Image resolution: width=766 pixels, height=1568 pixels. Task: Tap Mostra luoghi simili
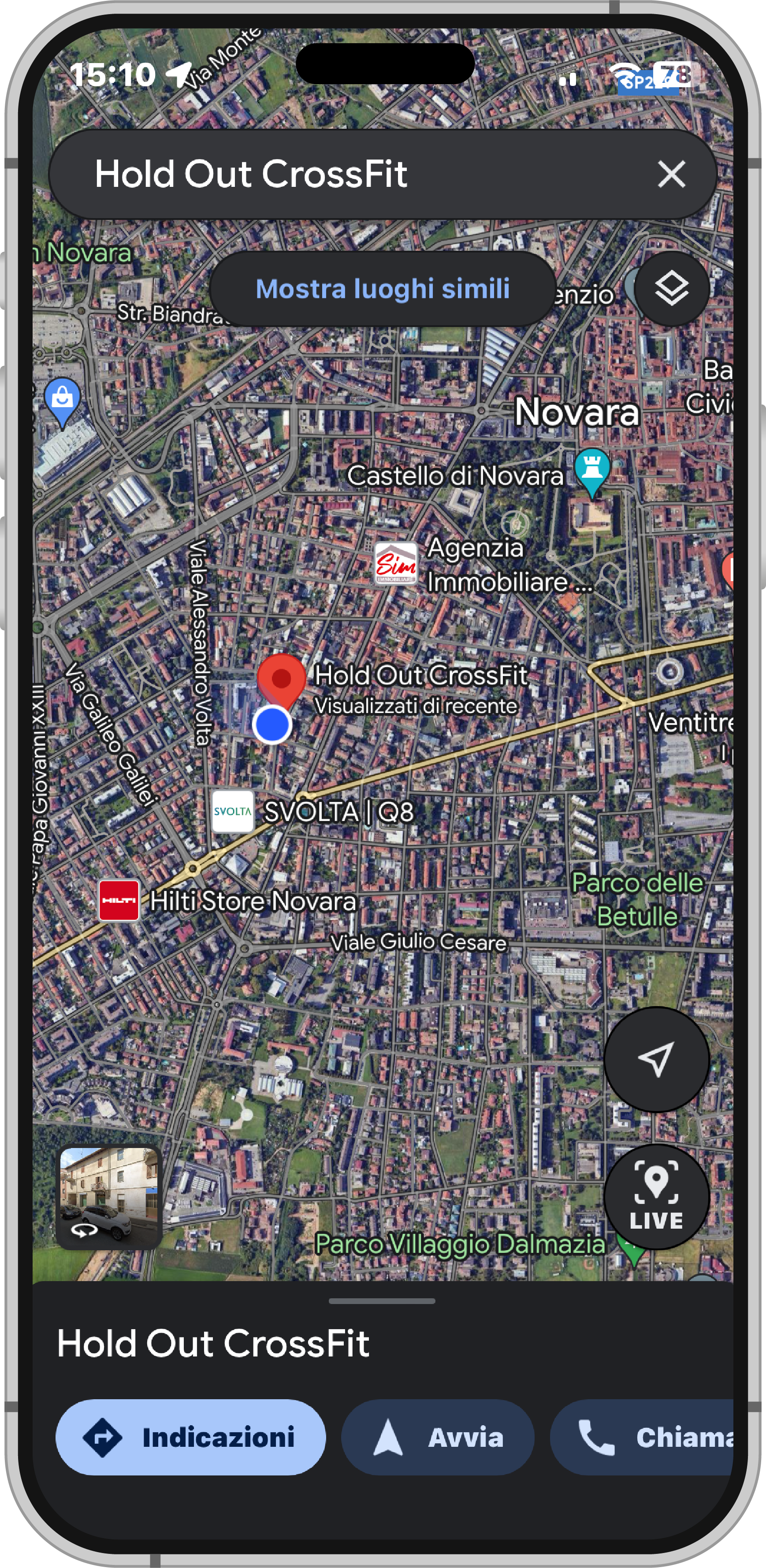(383, 289)
